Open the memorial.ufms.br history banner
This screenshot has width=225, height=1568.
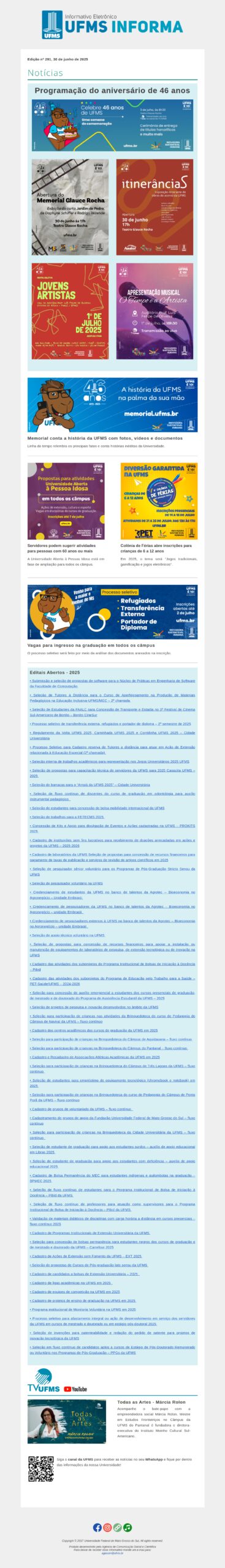(112, 405)
